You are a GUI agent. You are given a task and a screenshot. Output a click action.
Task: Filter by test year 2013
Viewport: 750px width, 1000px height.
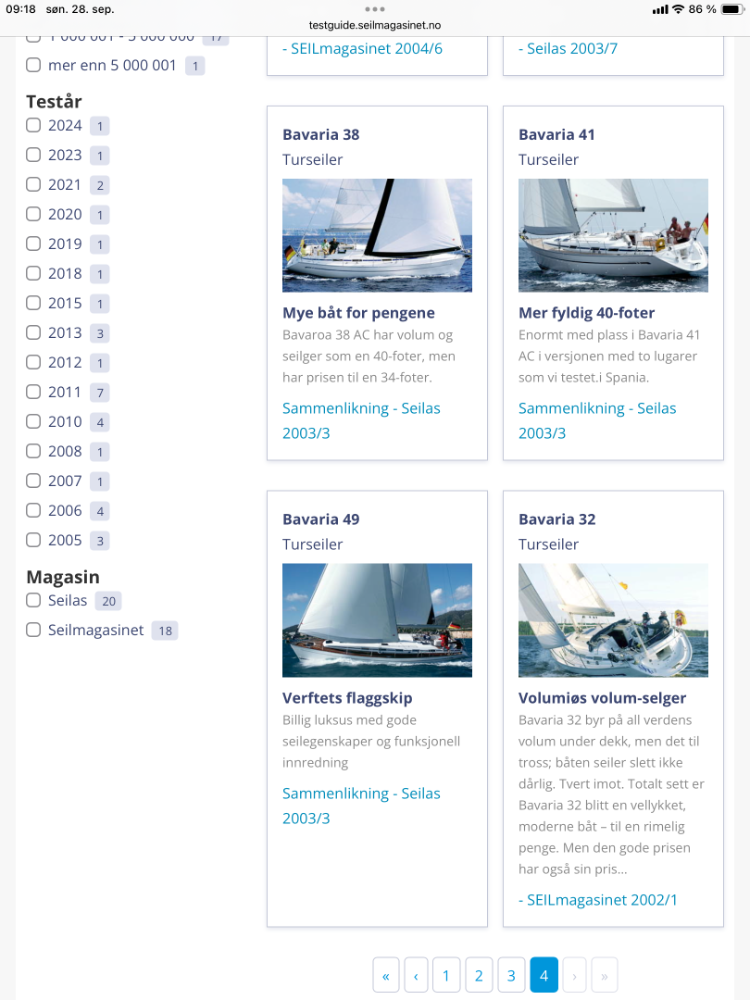pos(33,333)
